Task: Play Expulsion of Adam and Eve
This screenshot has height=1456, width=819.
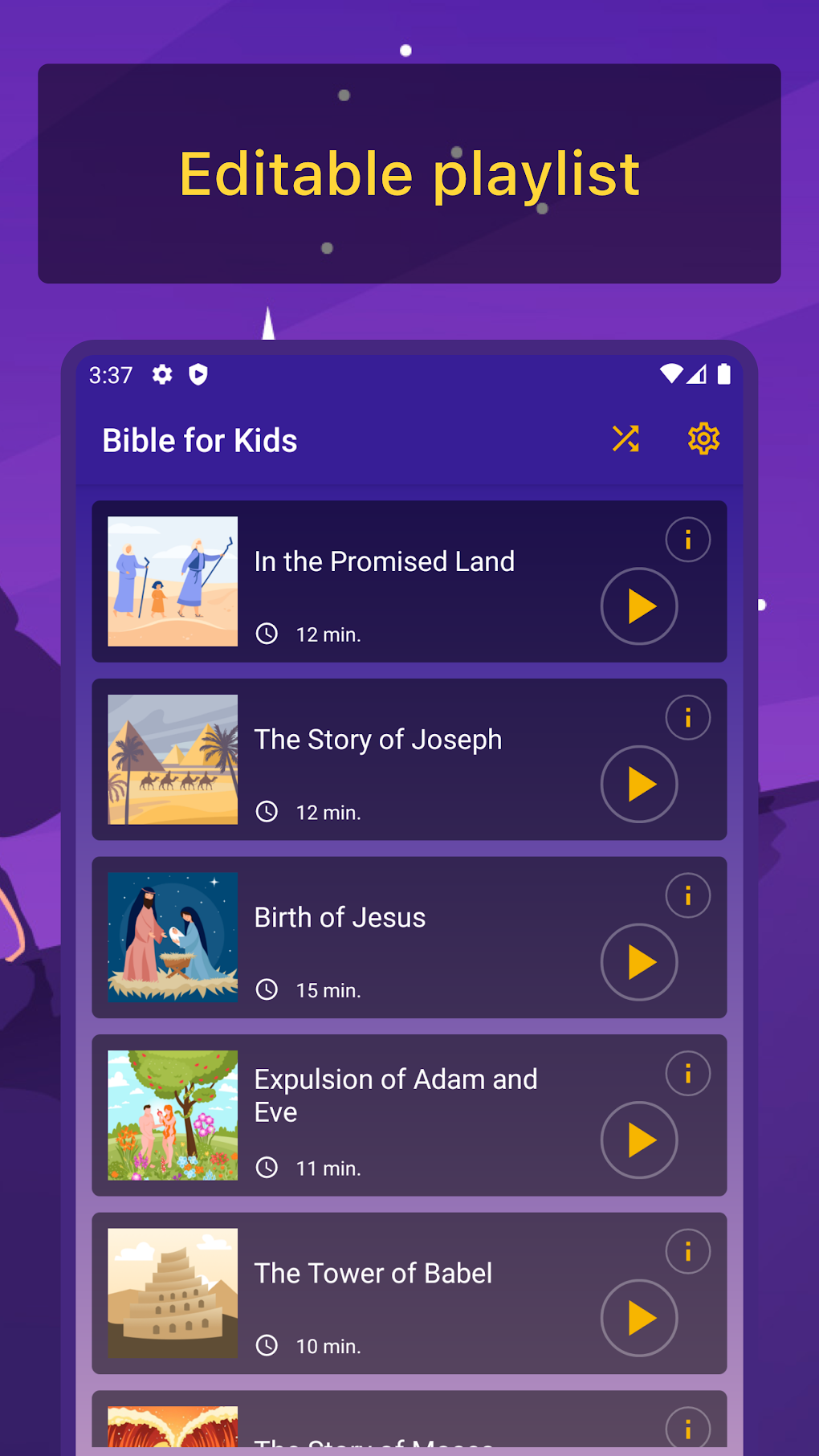Action: 638,1140
